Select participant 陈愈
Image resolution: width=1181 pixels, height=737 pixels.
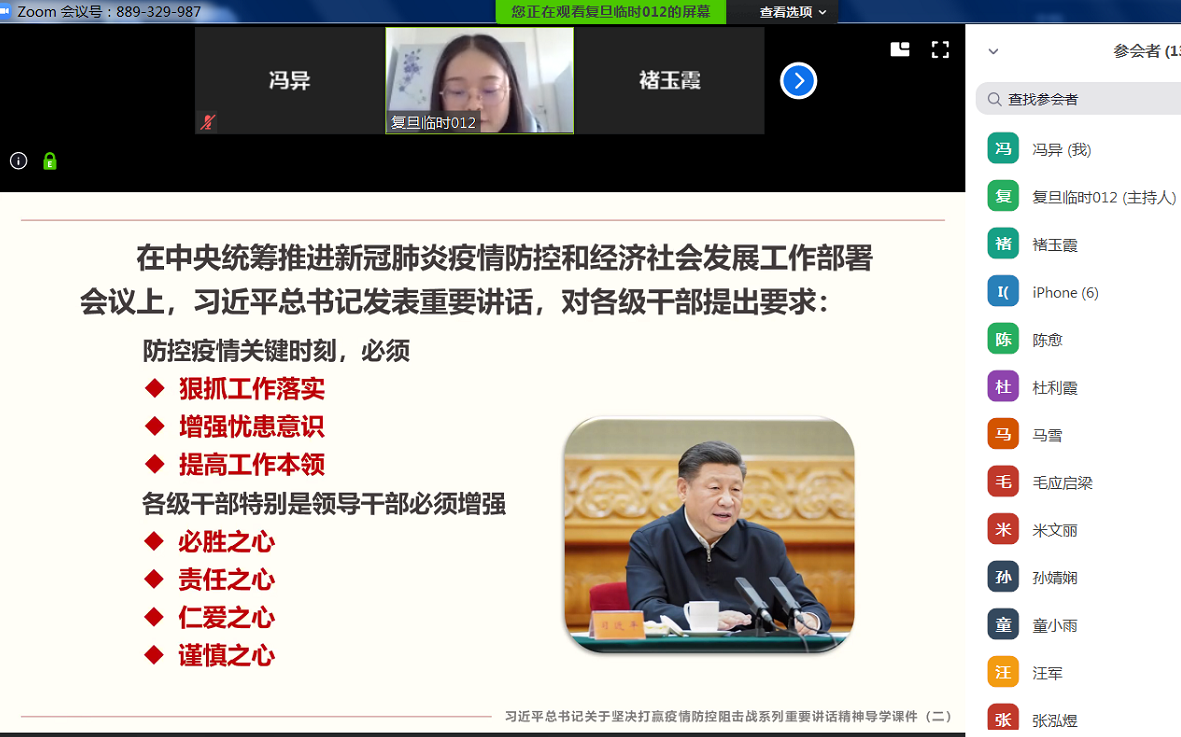coord(1047,340)
